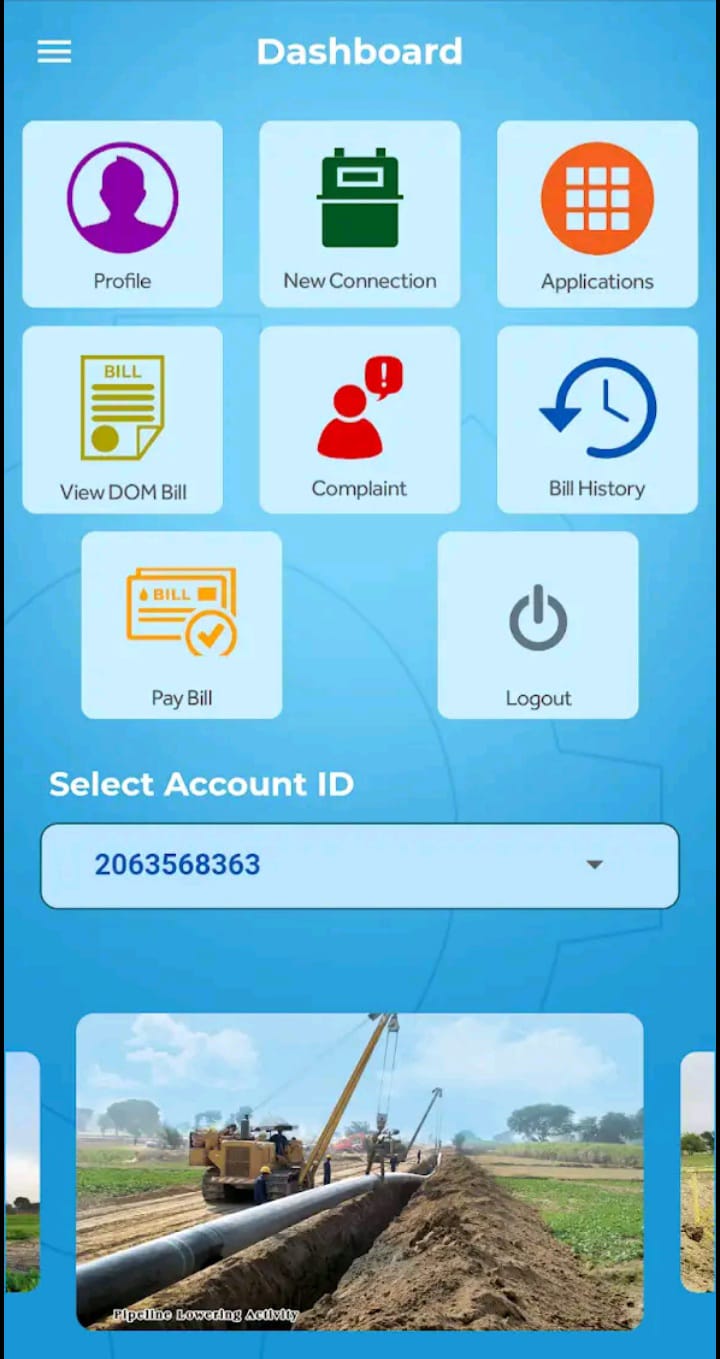Open the hamburger drawer menu
Viewport: 720px width, 1359px height.
pos(54,51)
